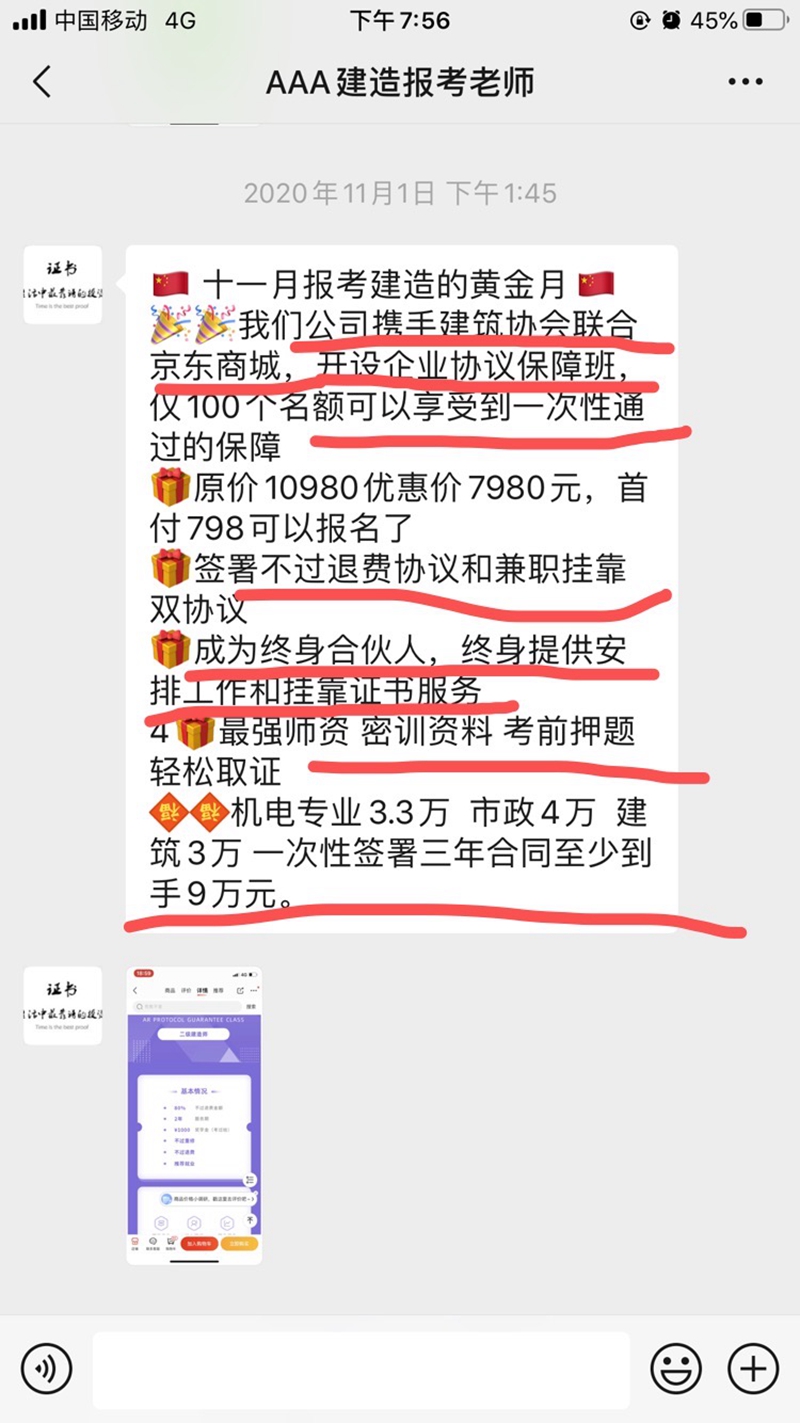Open the chat info three-dot menu
Screen dimensions: 800x1423
(x=745, y=82)
